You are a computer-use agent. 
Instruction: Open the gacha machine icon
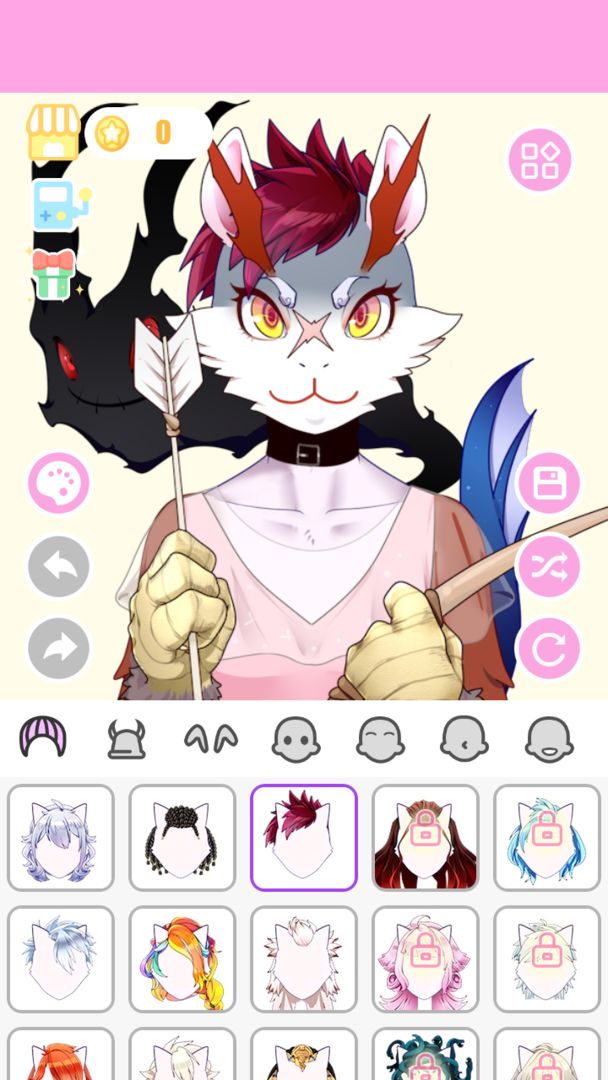(x=58, y=205)
